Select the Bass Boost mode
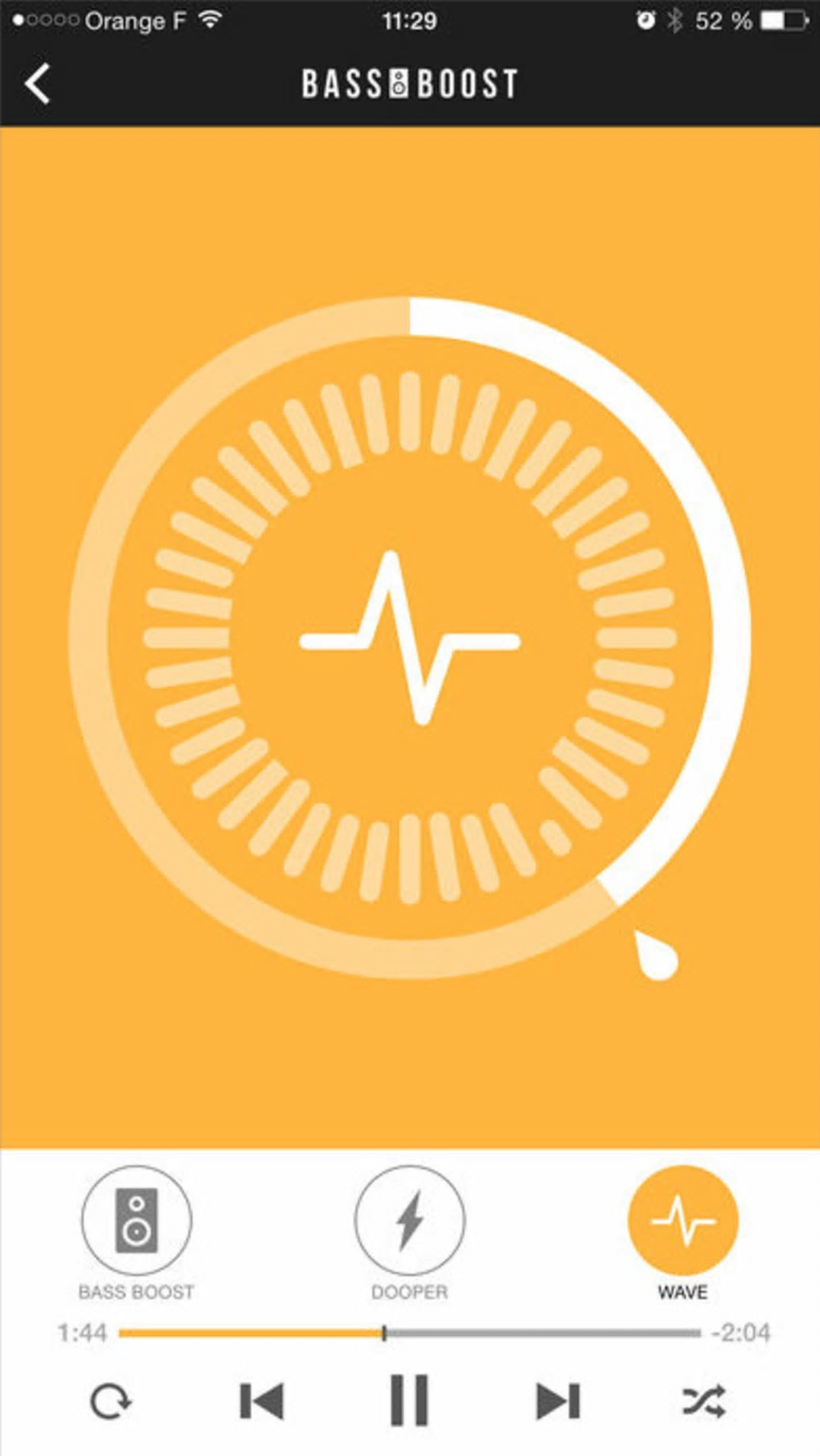This screenshot has width=820, height=1456. (x=137, y=1220)
